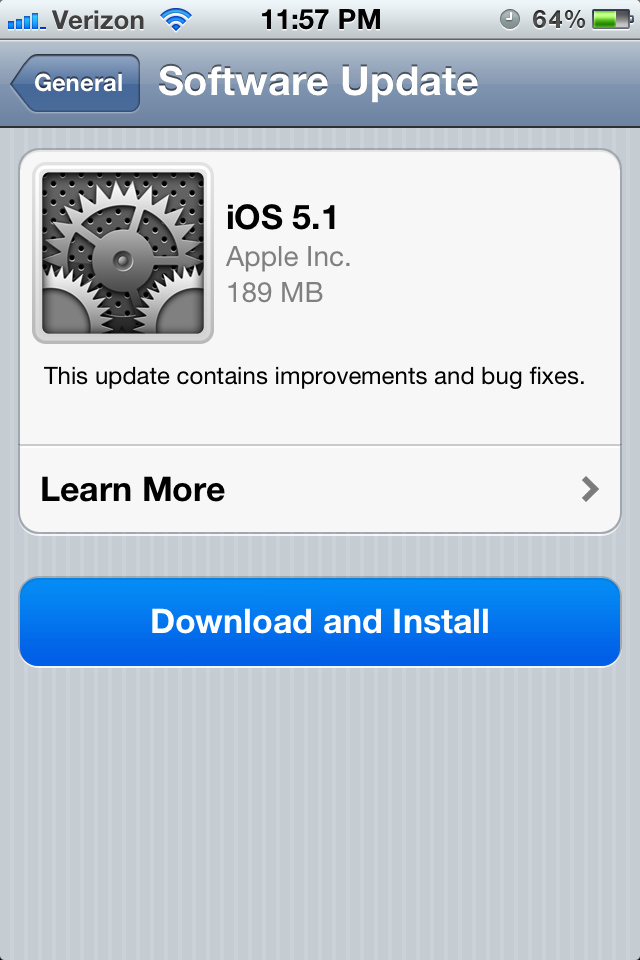Go back to General settings
This screenshot has height=960, width=640.
(76, 83)
